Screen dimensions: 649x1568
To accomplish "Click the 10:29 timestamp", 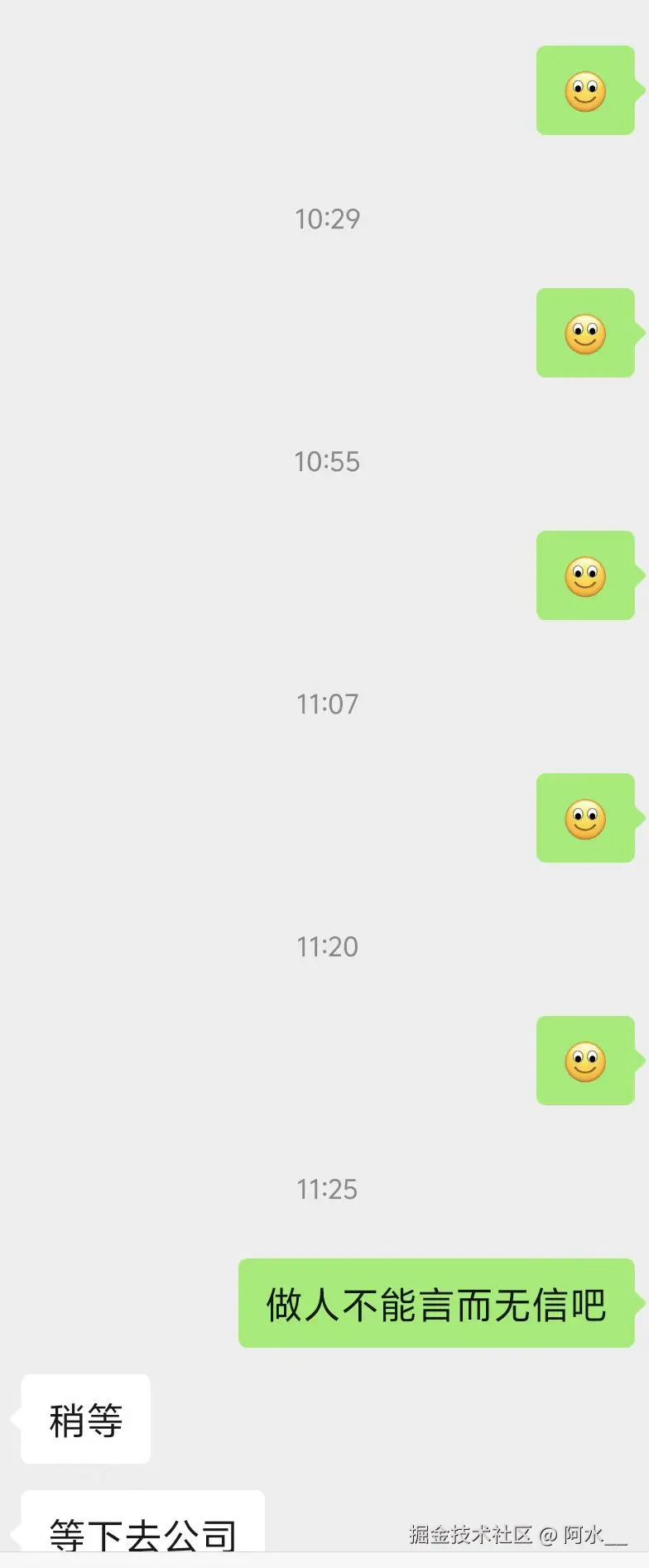I will (x=328, y=219).
